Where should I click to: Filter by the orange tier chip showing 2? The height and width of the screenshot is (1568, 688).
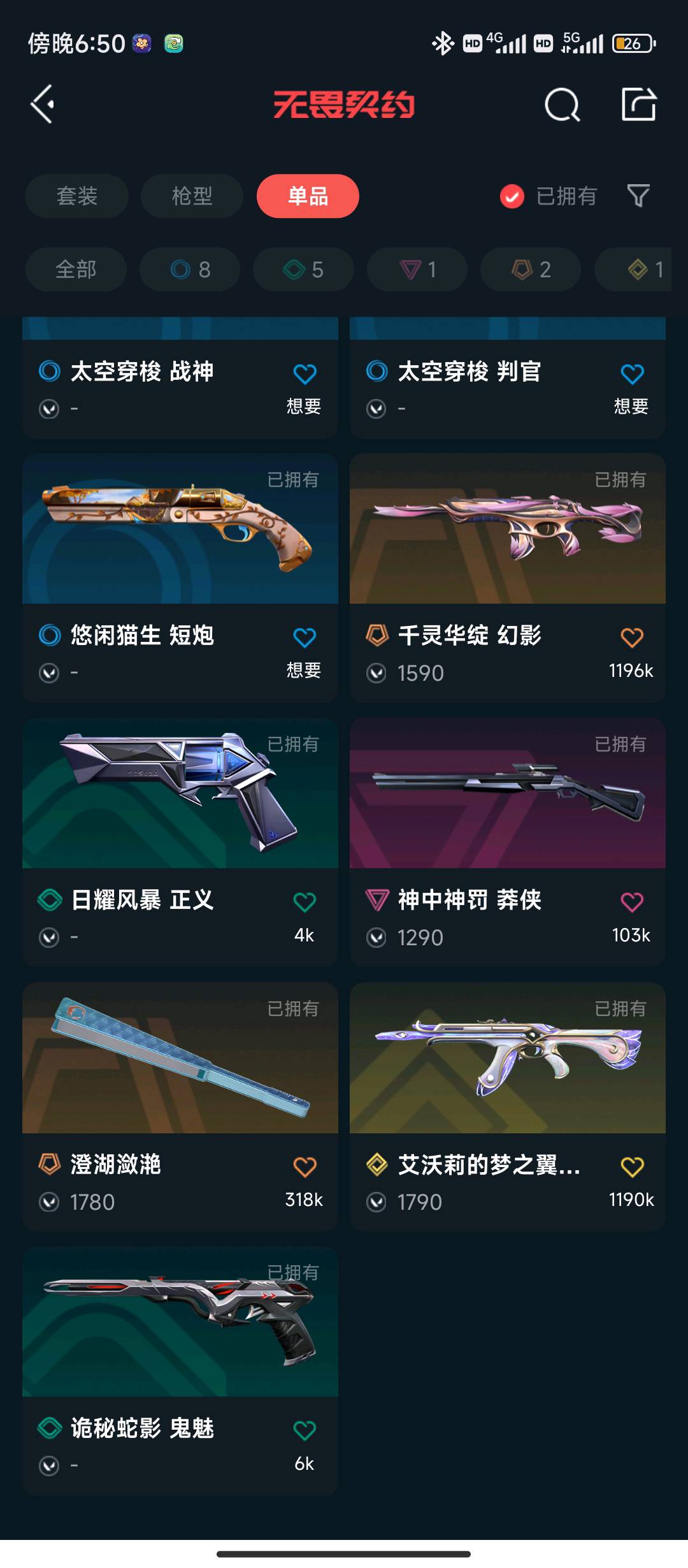tap(531, 270)
